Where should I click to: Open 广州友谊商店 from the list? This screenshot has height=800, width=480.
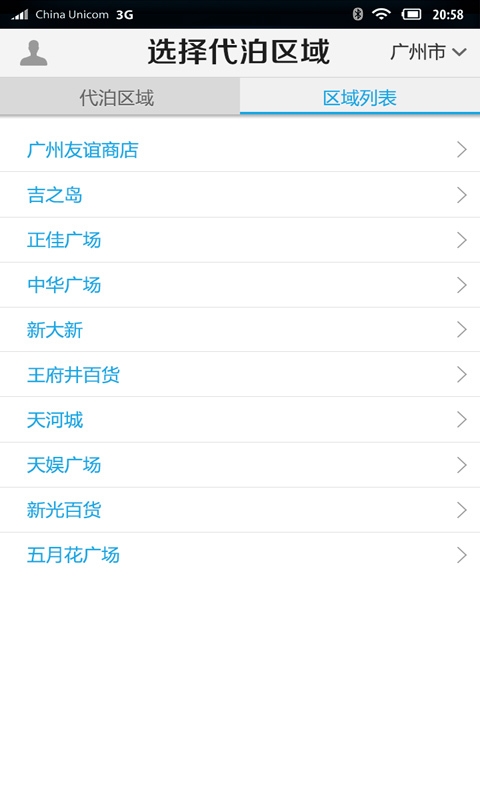click(x=240, y=149)
